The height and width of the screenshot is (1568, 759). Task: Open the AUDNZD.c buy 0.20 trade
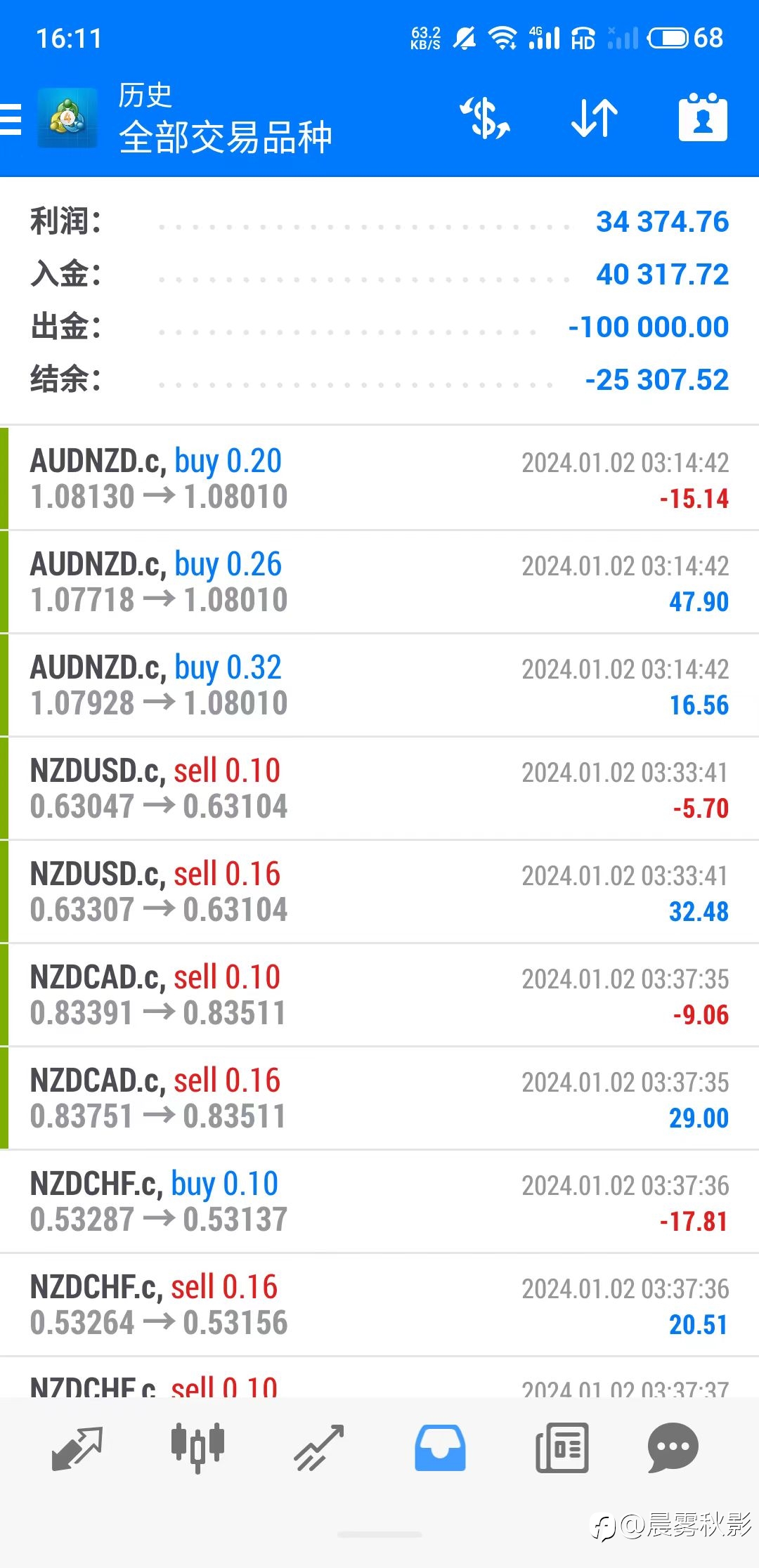point(379,478)
